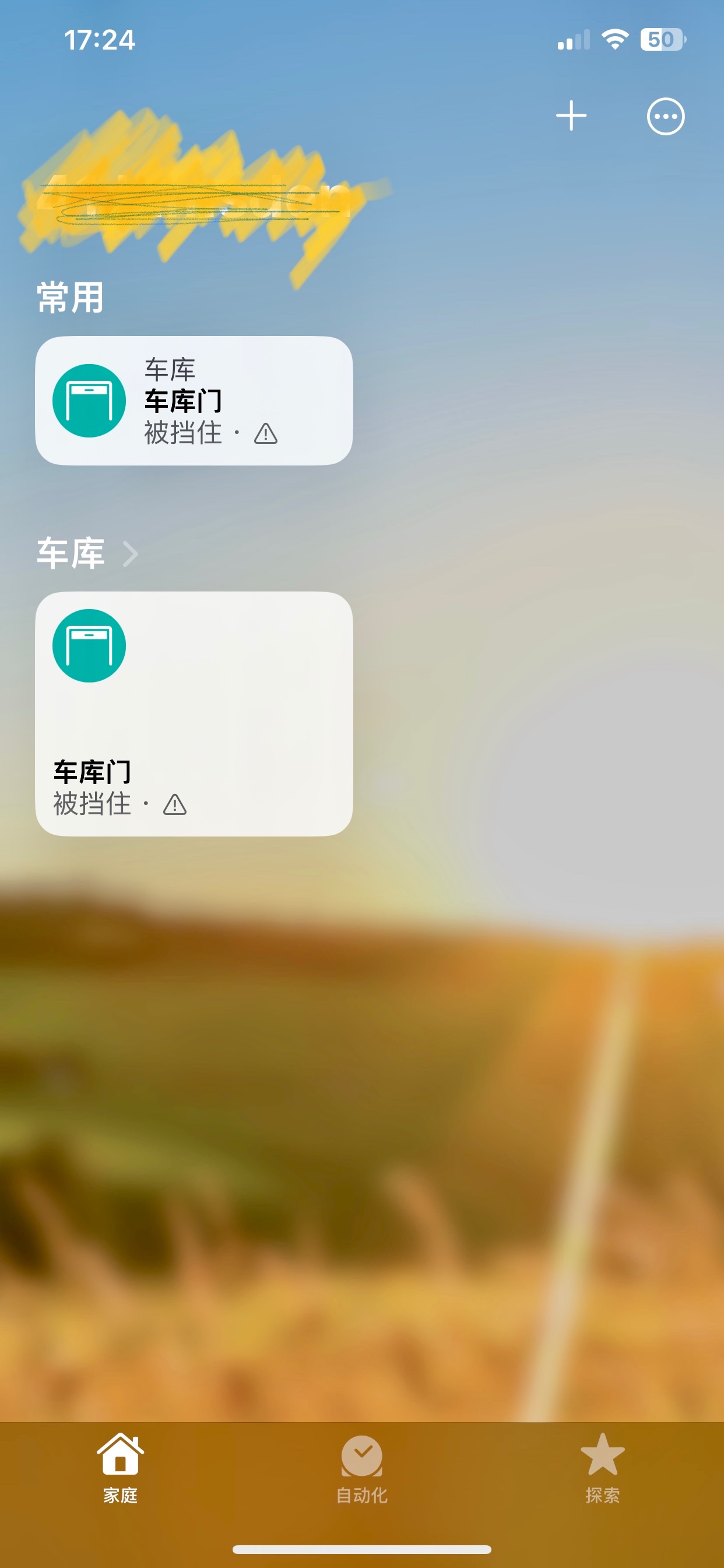Open the 车库门 tile under 常用
The height and width of the screenshot is (1568, 724).
[194, 401]
